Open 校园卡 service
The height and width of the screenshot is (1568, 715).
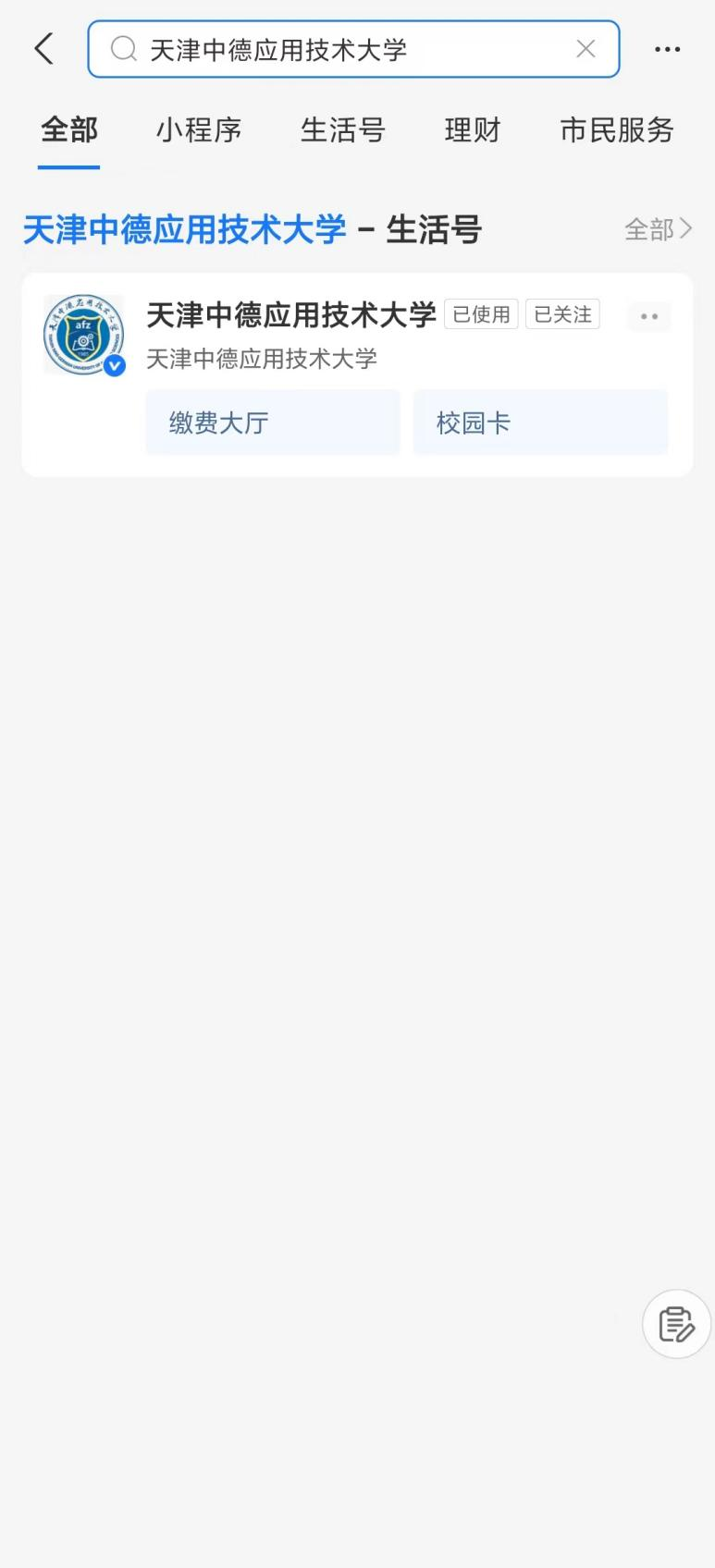coord(540,423)
